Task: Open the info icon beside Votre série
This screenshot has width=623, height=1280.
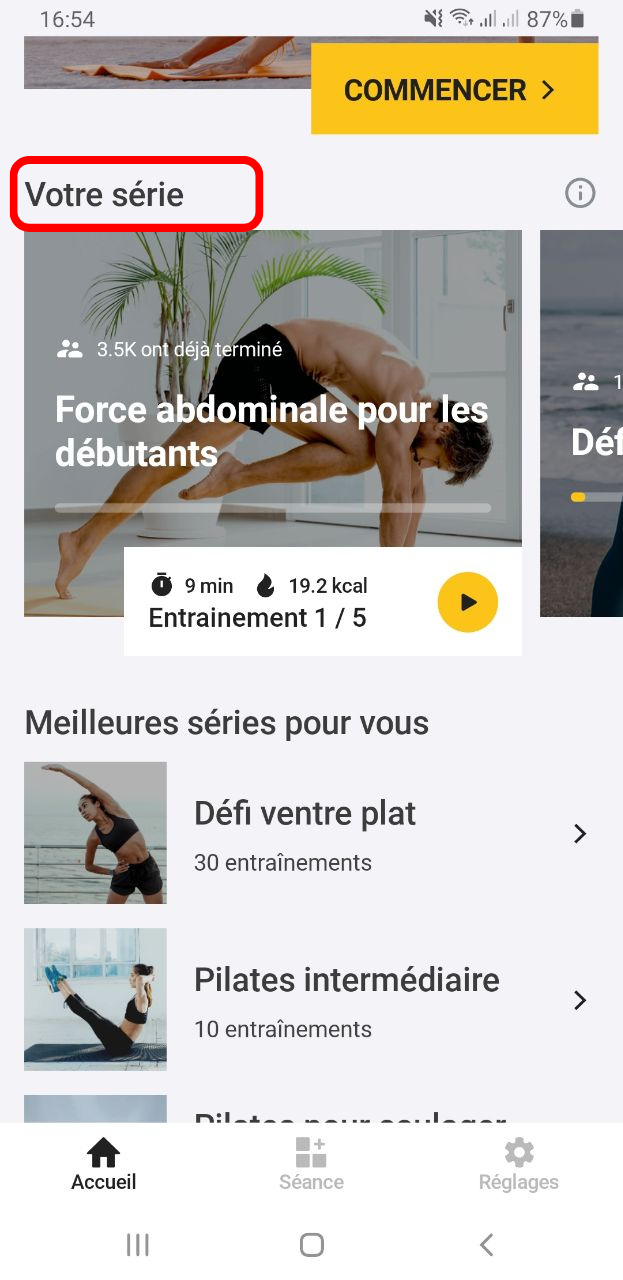Action: click(x=580, y=193)
